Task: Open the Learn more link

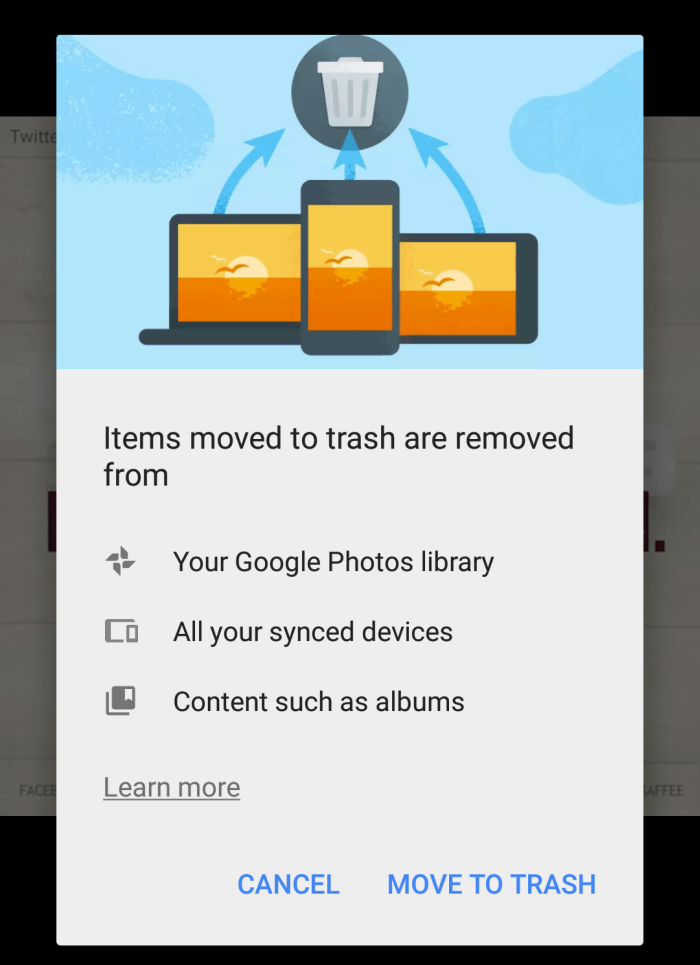Action: [171, 788]
